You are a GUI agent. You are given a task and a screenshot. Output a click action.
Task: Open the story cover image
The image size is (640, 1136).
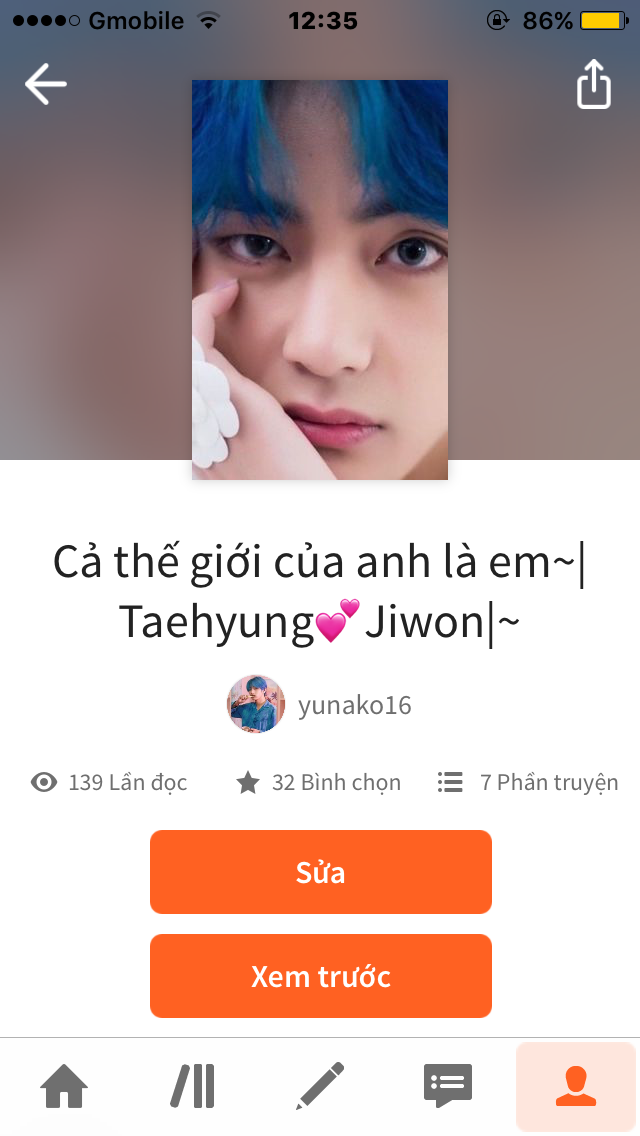320,280
